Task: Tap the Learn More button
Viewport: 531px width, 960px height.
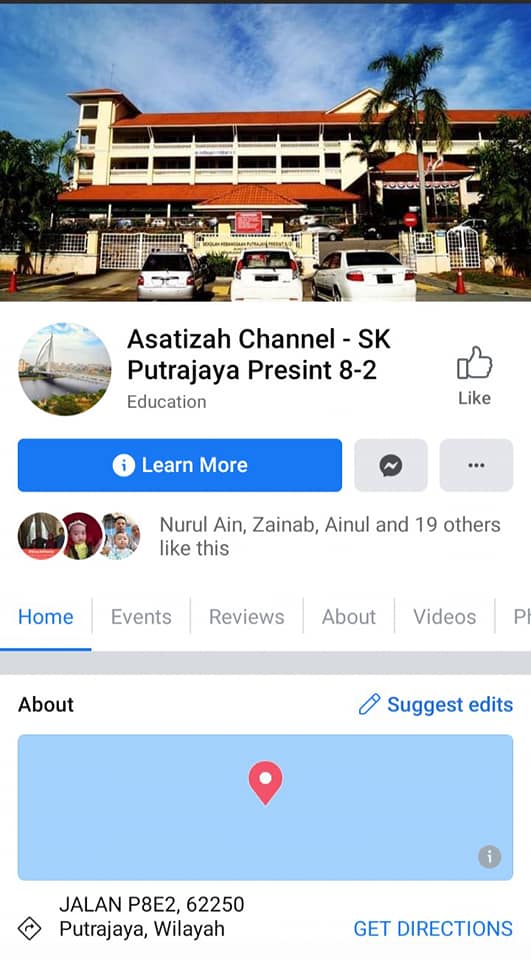Action: pyautogui.click(x=179, y=465)
